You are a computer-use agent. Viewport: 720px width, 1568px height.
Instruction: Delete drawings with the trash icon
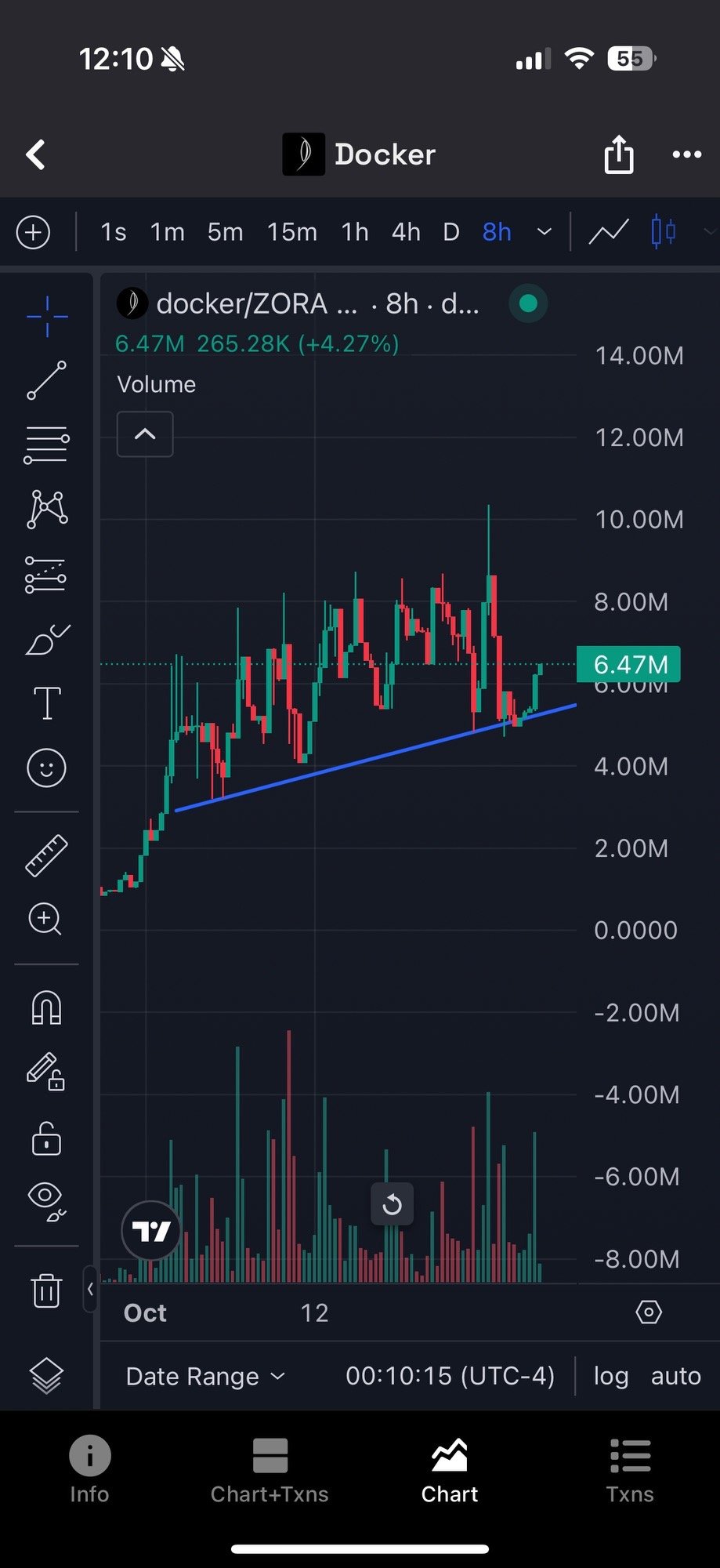coord(46,1290)
